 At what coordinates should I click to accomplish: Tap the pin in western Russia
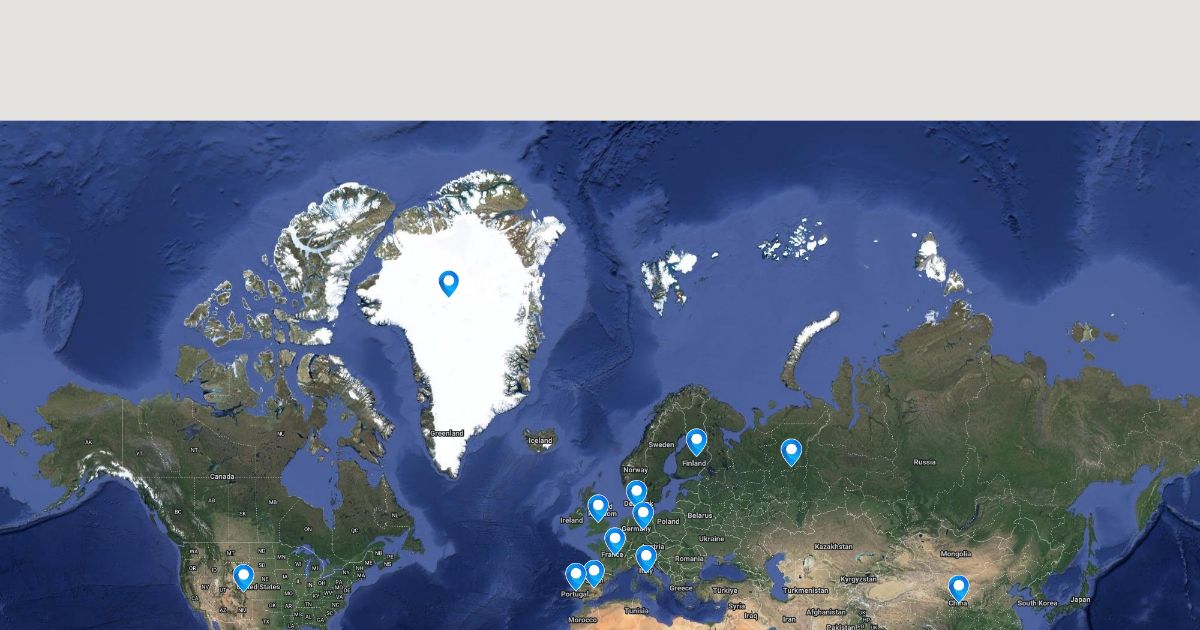pyautogui.click(x=791, y=452)
